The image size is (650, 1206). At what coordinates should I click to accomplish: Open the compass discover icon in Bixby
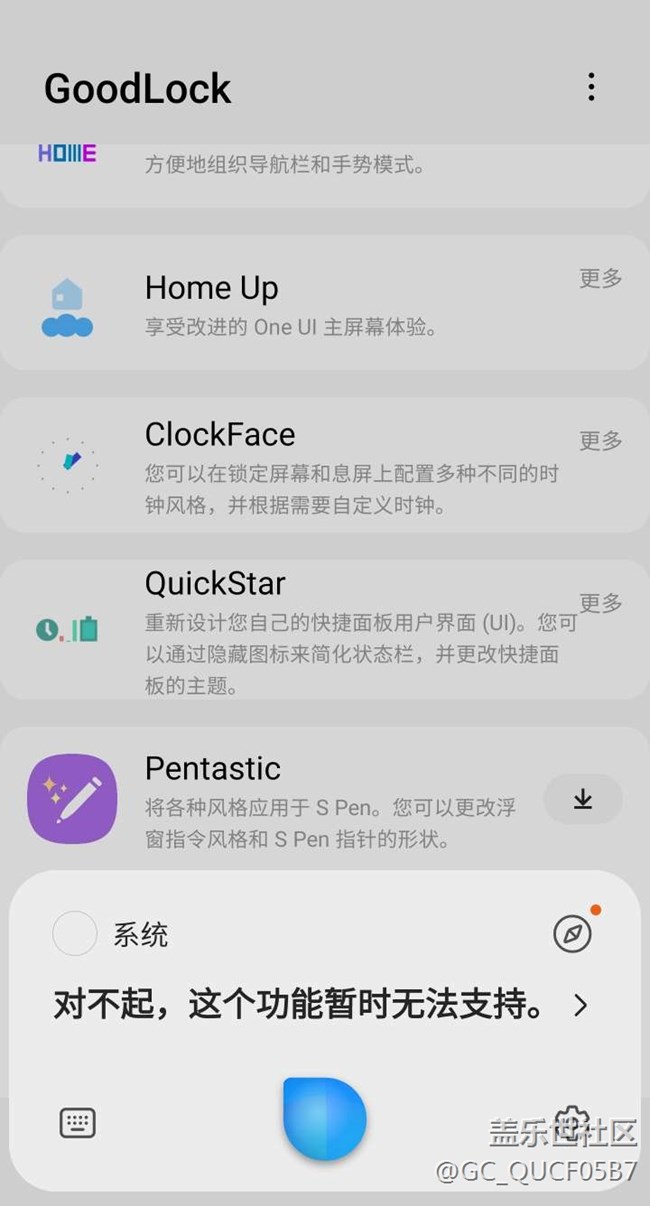point(573,935)
